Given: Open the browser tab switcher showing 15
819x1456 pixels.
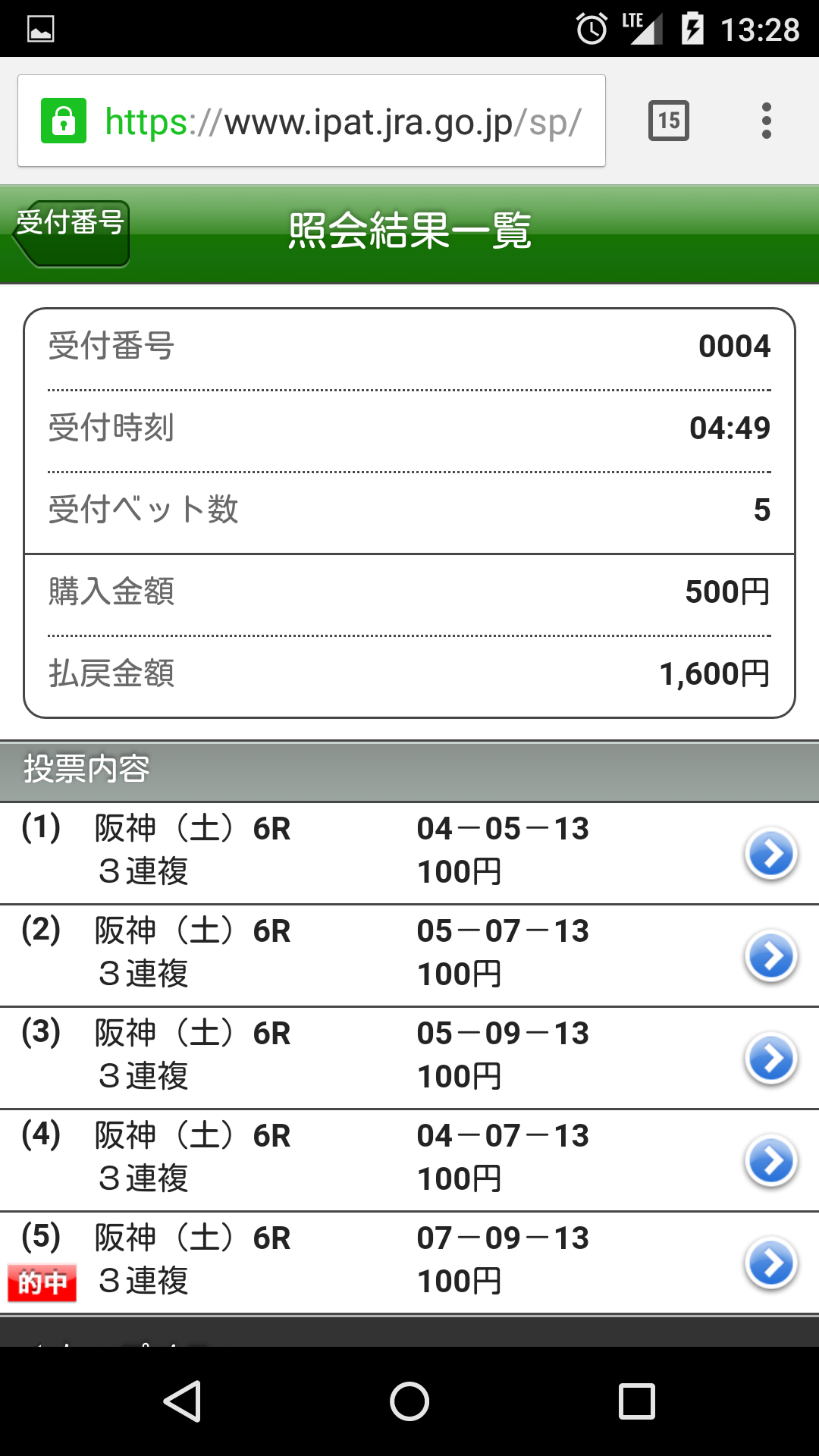Looking at the screenshot, I should [x=668, y=121].
